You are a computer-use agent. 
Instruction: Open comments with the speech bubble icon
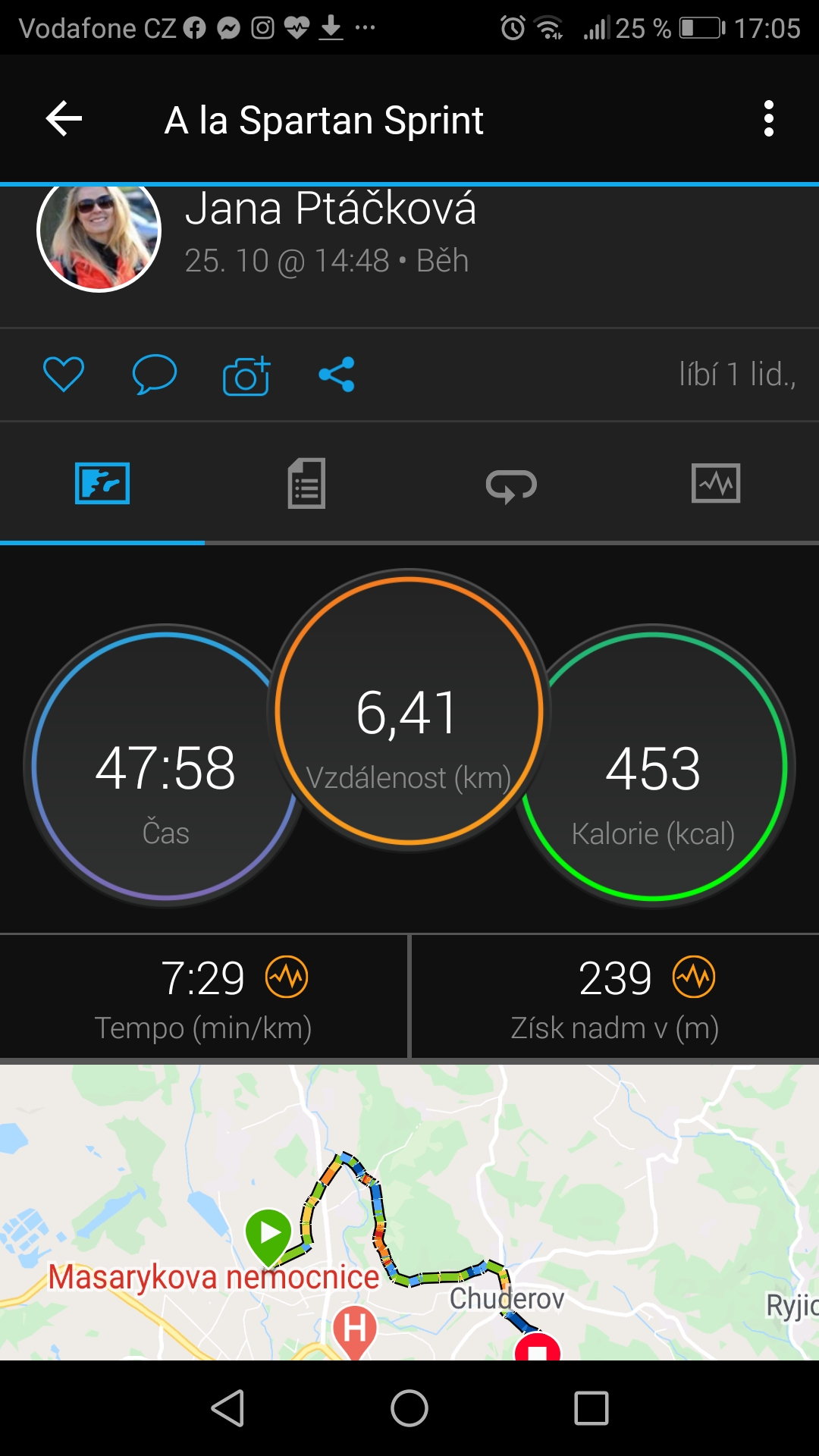[155, 374]
